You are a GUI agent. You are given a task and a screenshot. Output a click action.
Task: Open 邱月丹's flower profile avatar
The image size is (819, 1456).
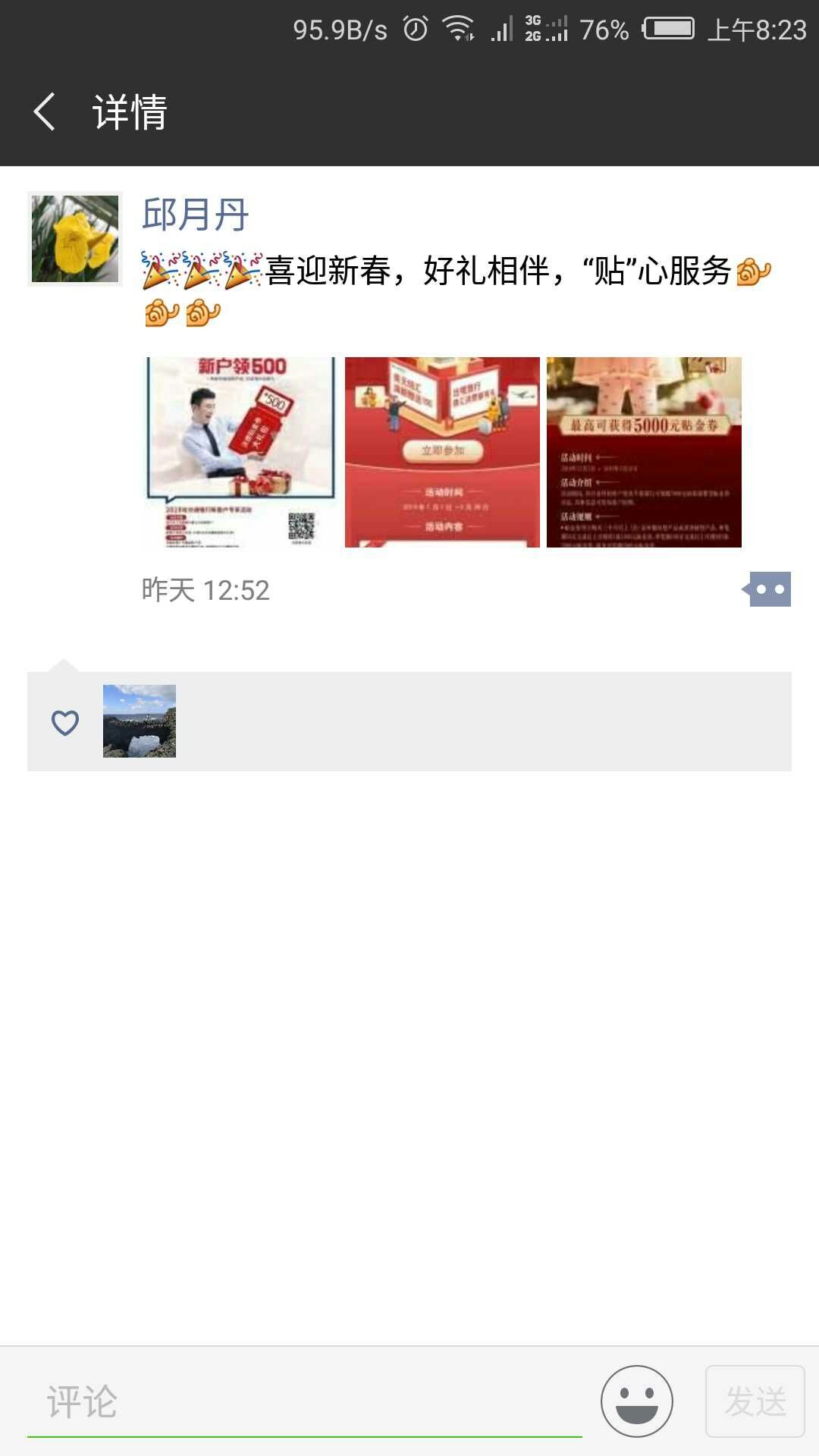75,239
